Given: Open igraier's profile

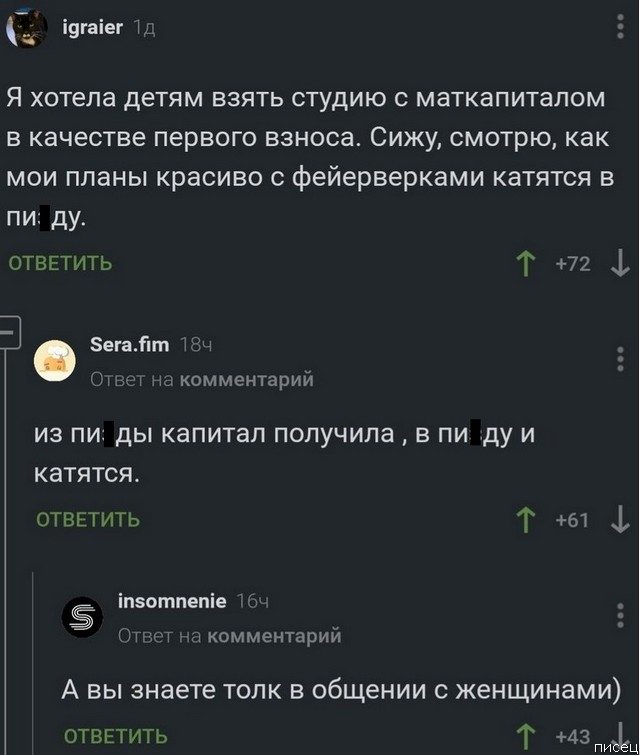Looking at the screenshot, I should pyautogui.click(x=90, y=28).
